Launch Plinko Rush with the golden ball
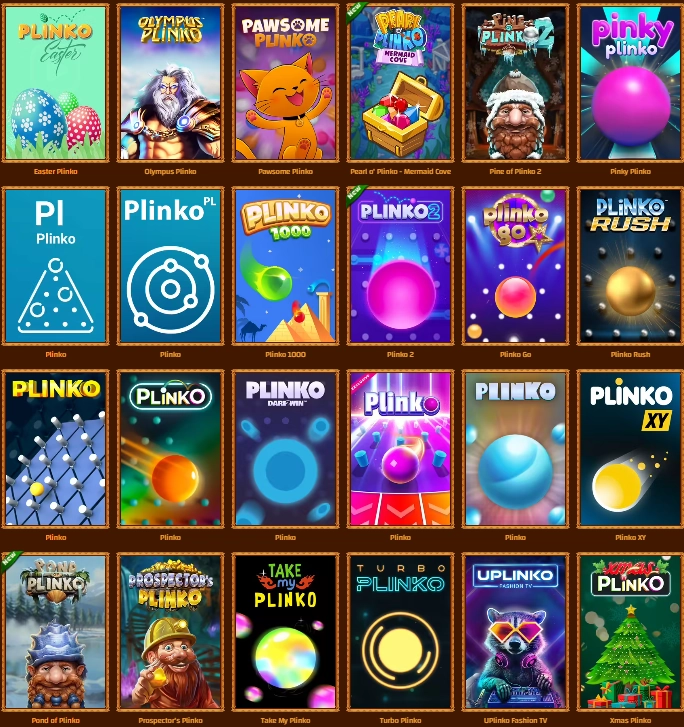The image size is (684, 727). point(628,266)
